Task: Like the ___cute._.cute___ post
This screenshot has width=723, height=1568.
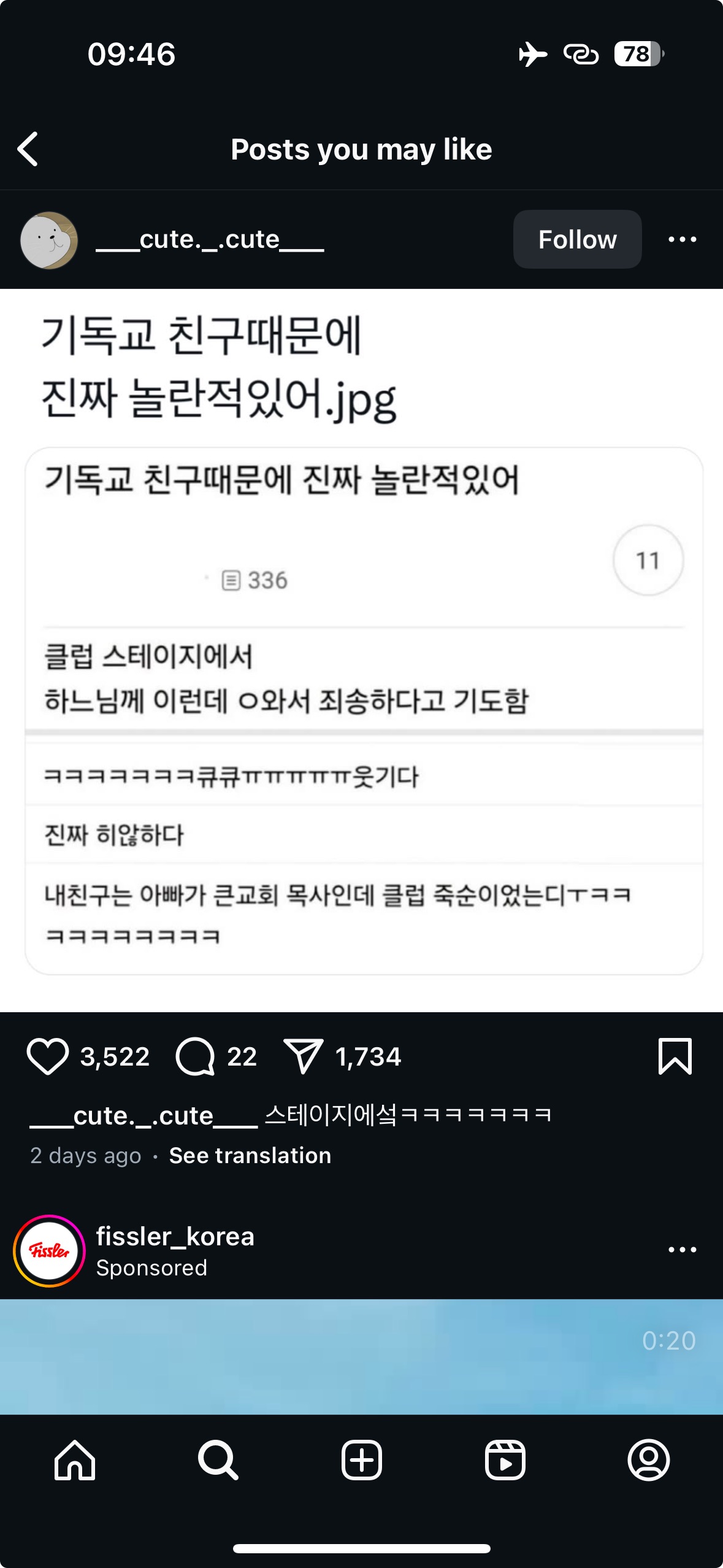Action: tap(48, 1056)
